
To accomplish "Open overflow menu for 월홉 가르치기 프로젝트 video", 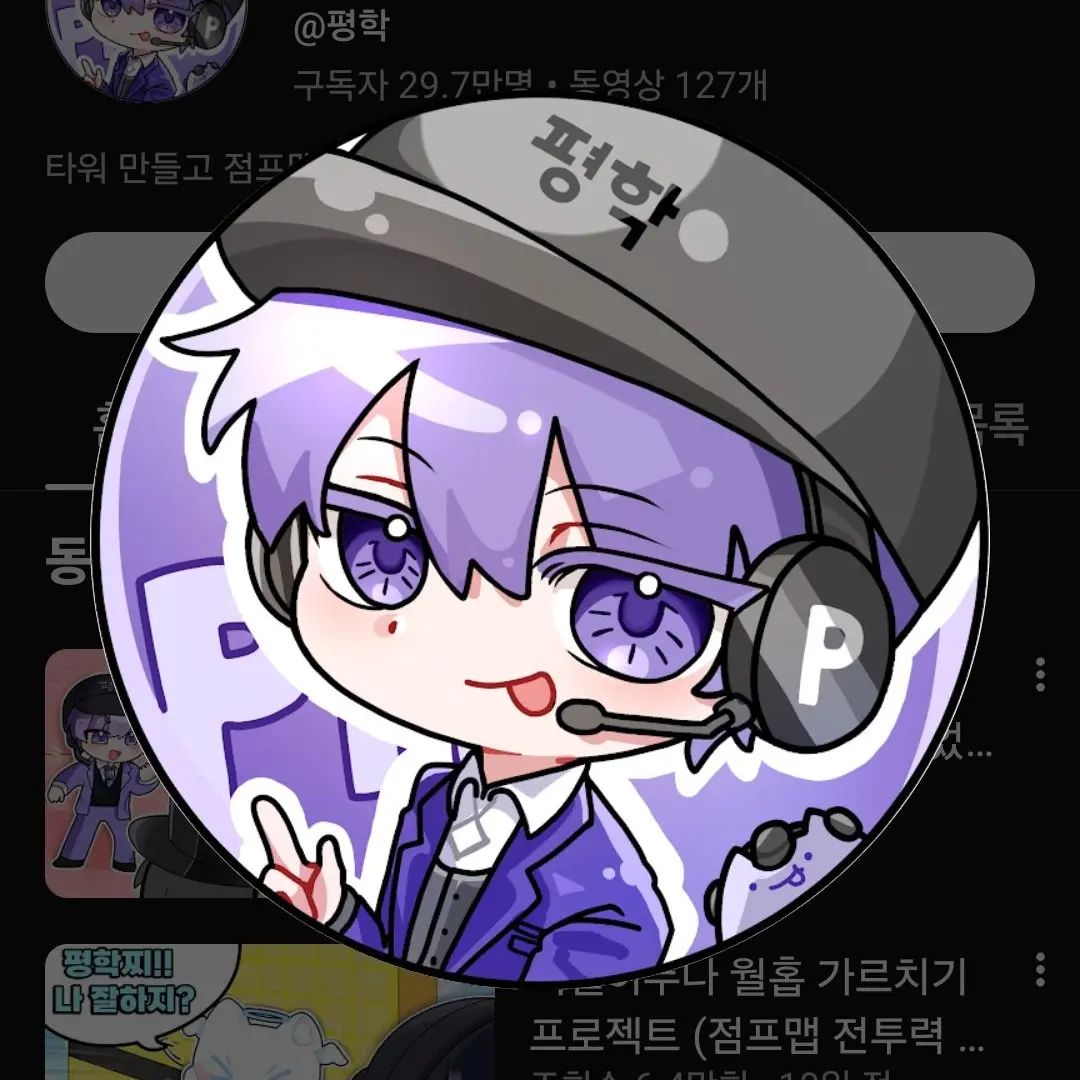I will click(x=1040, y=969).
